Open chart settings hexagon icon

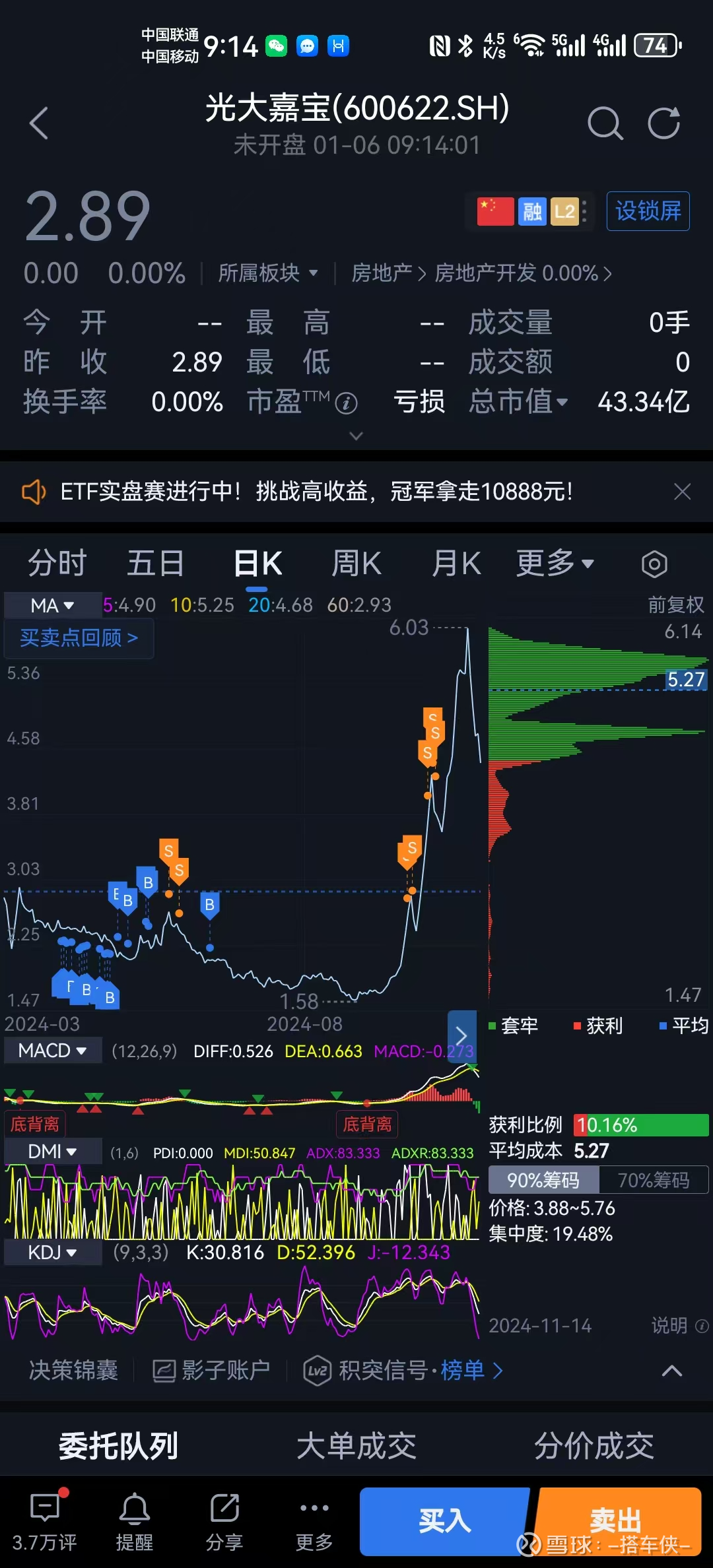654,564
